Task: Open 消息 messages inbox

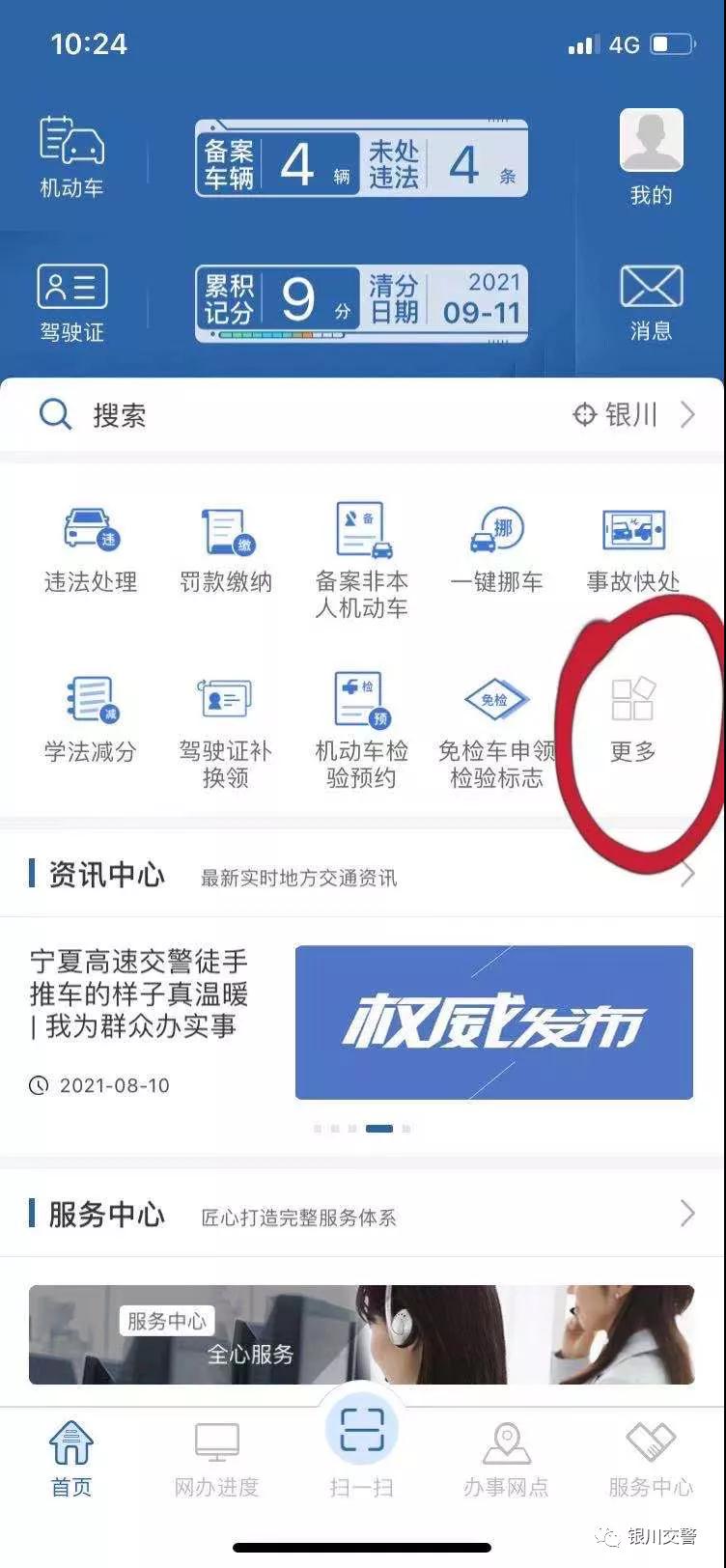Action: pyautogui.click(x=651, y=302)
